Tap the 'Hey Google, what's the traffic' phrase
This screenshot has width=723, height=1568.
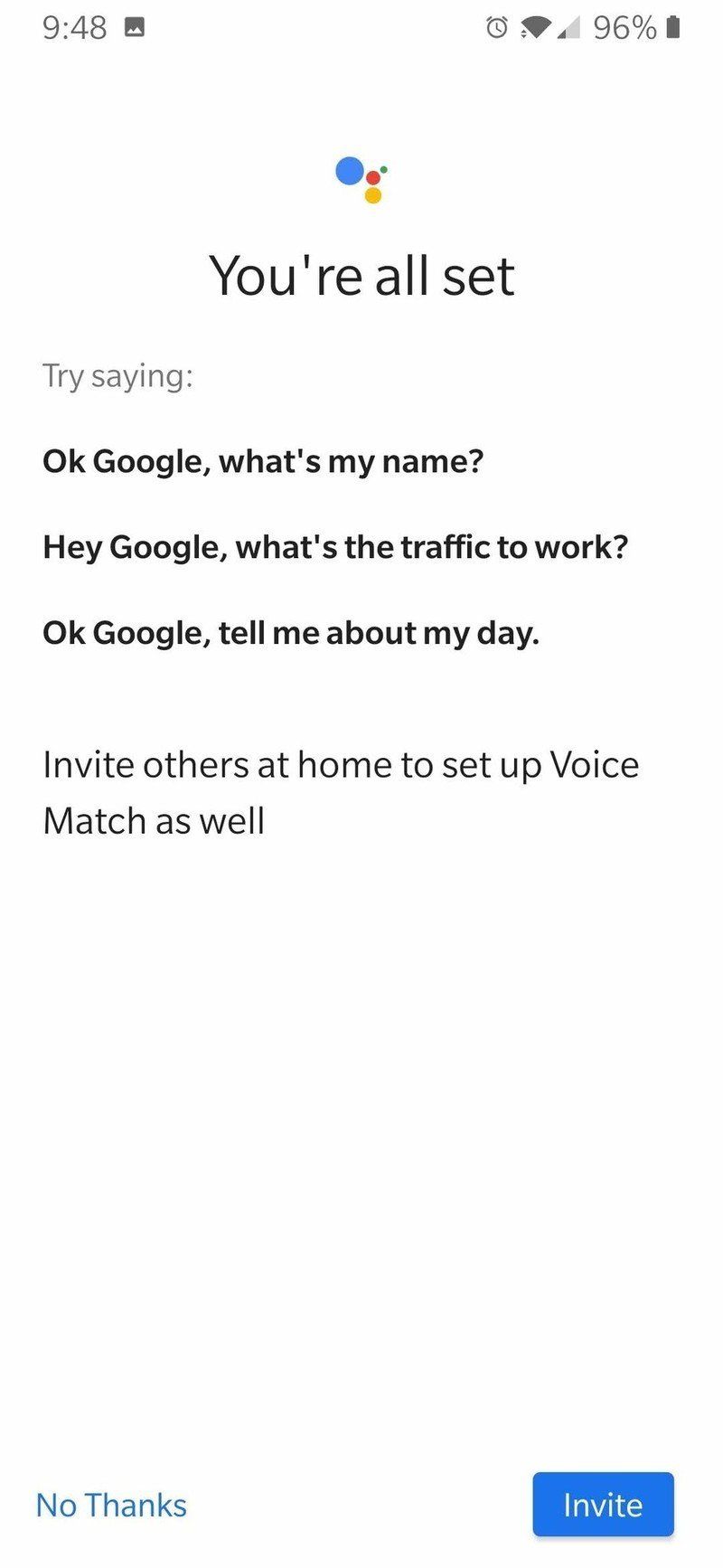[336, 547]
